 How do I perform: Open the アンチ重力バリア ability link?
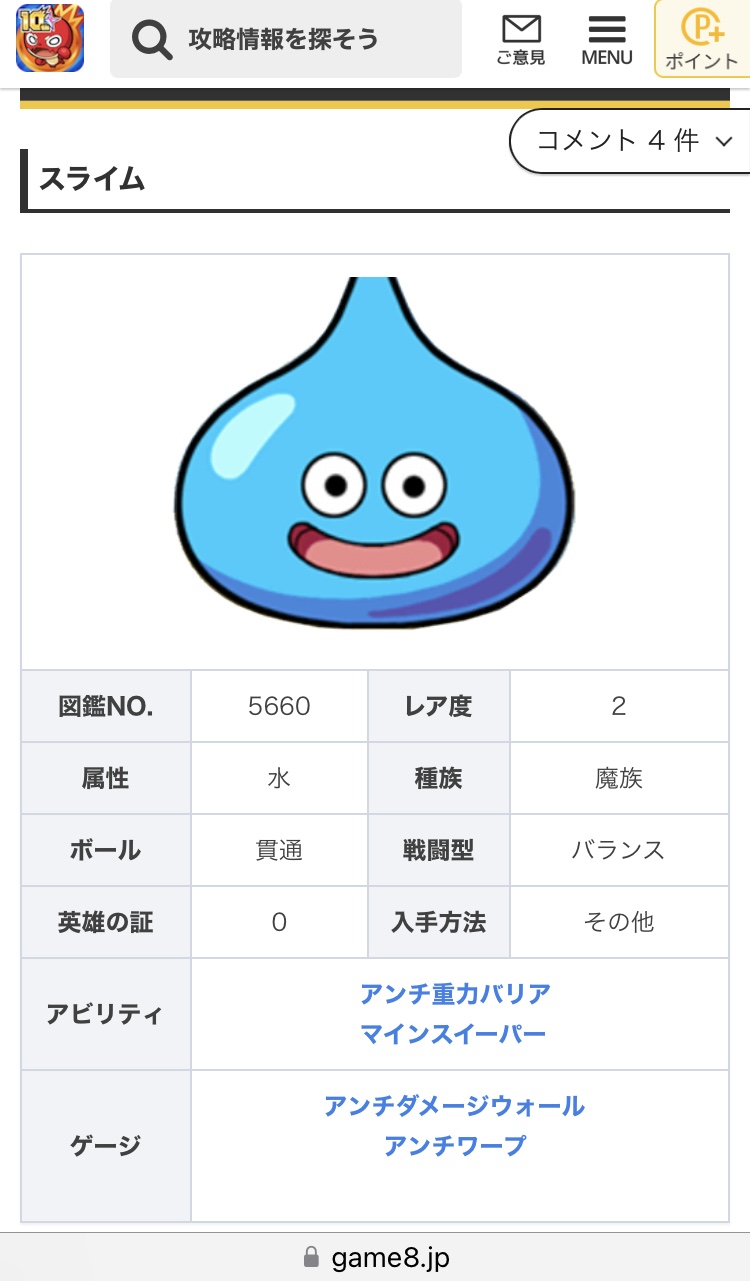pos(455,994)
